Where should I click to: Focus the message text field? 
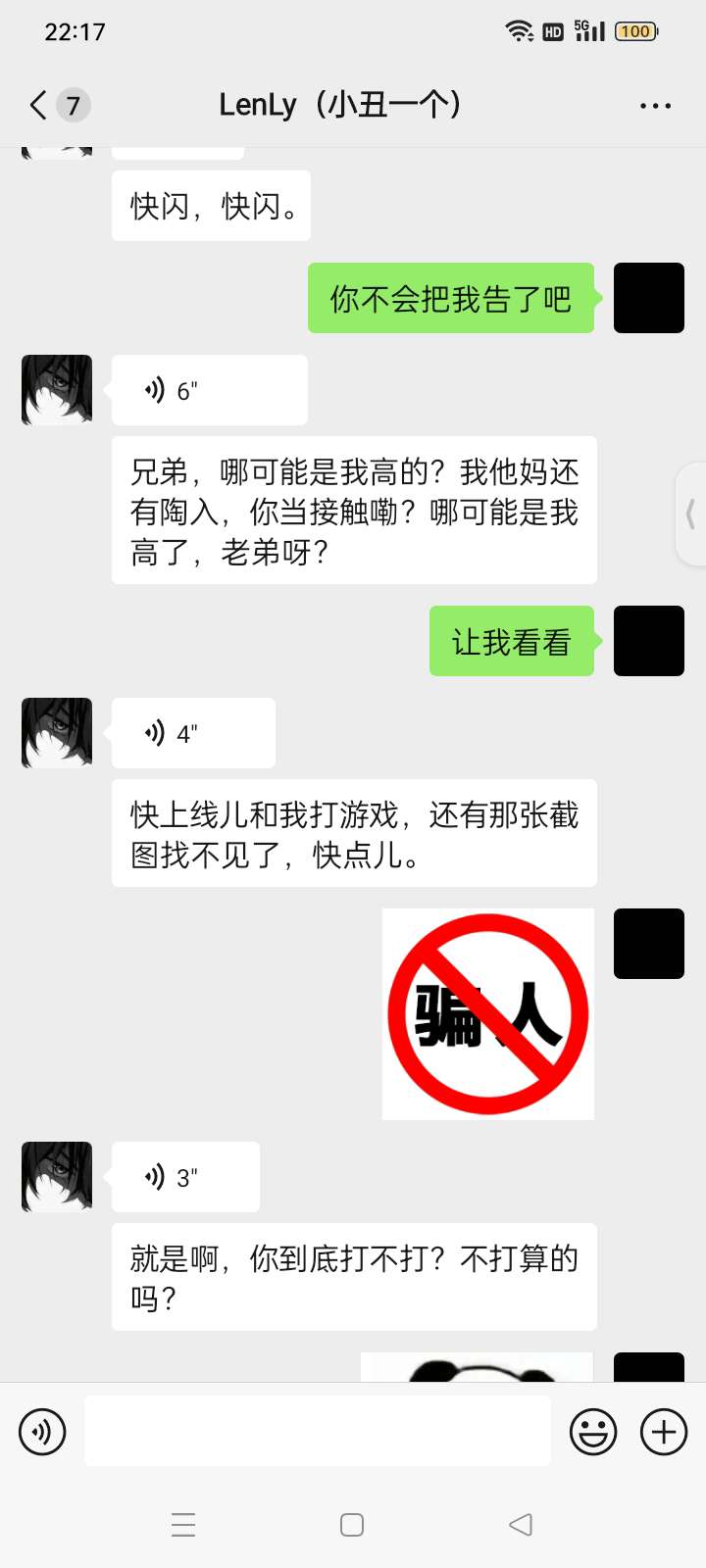(317, 1432)
